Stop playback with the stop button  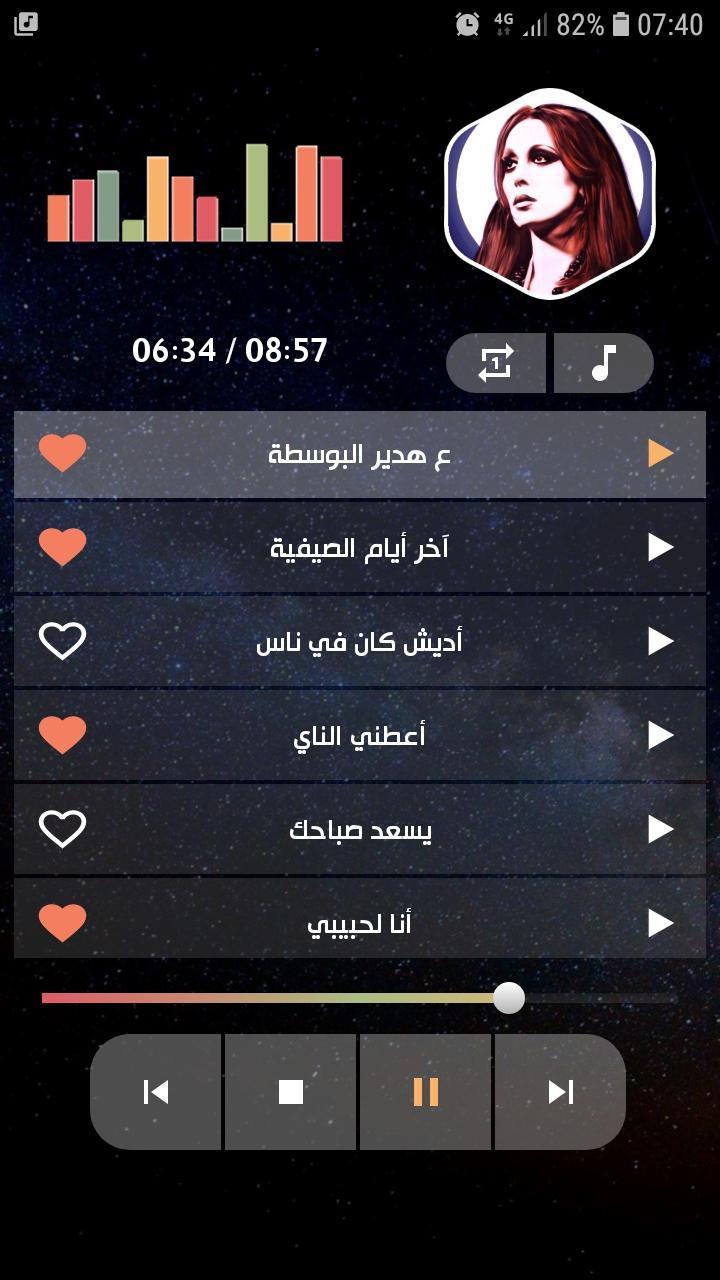(290, 1092)
